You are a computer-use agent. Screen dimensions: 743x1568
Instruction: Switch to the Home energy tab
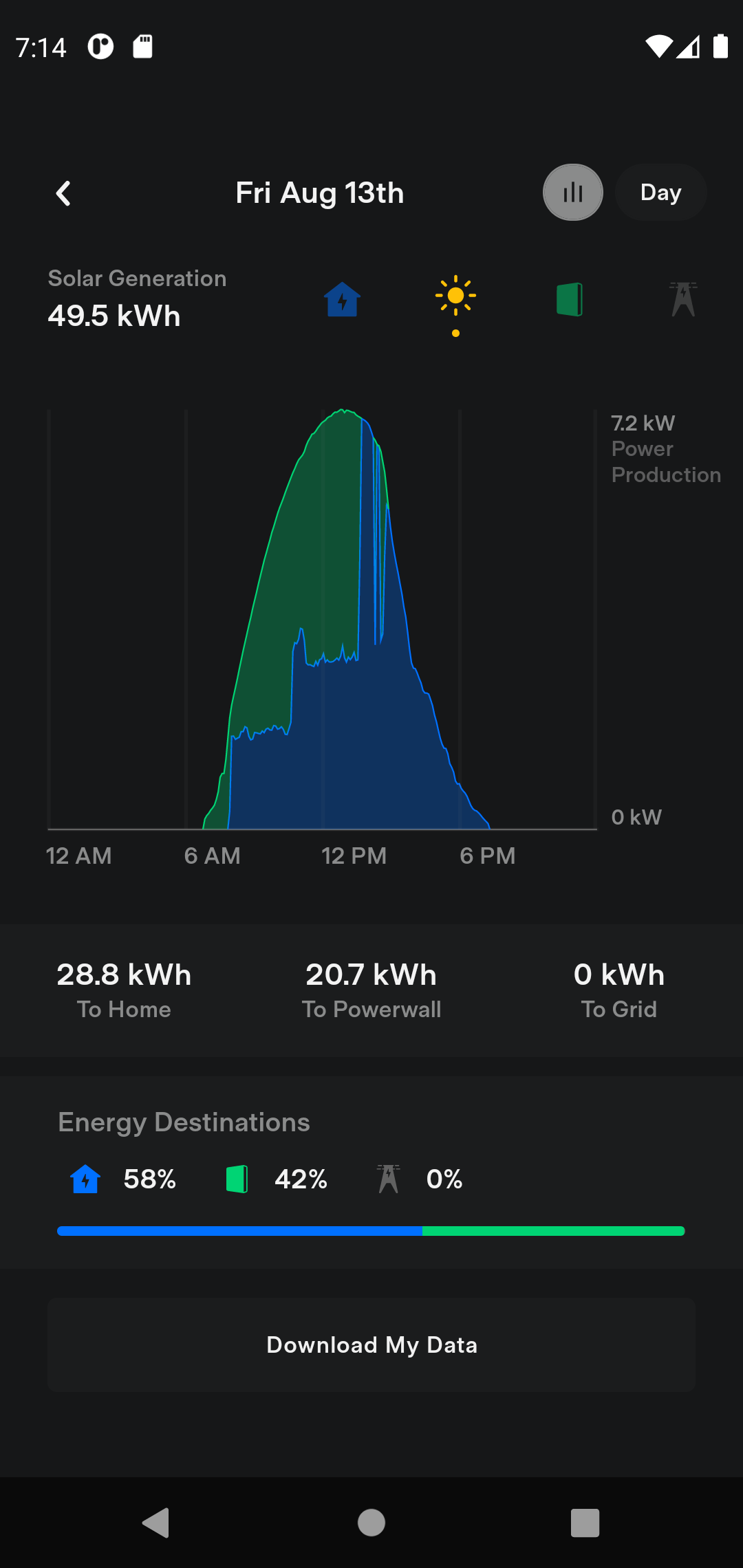tap(342, 299)
